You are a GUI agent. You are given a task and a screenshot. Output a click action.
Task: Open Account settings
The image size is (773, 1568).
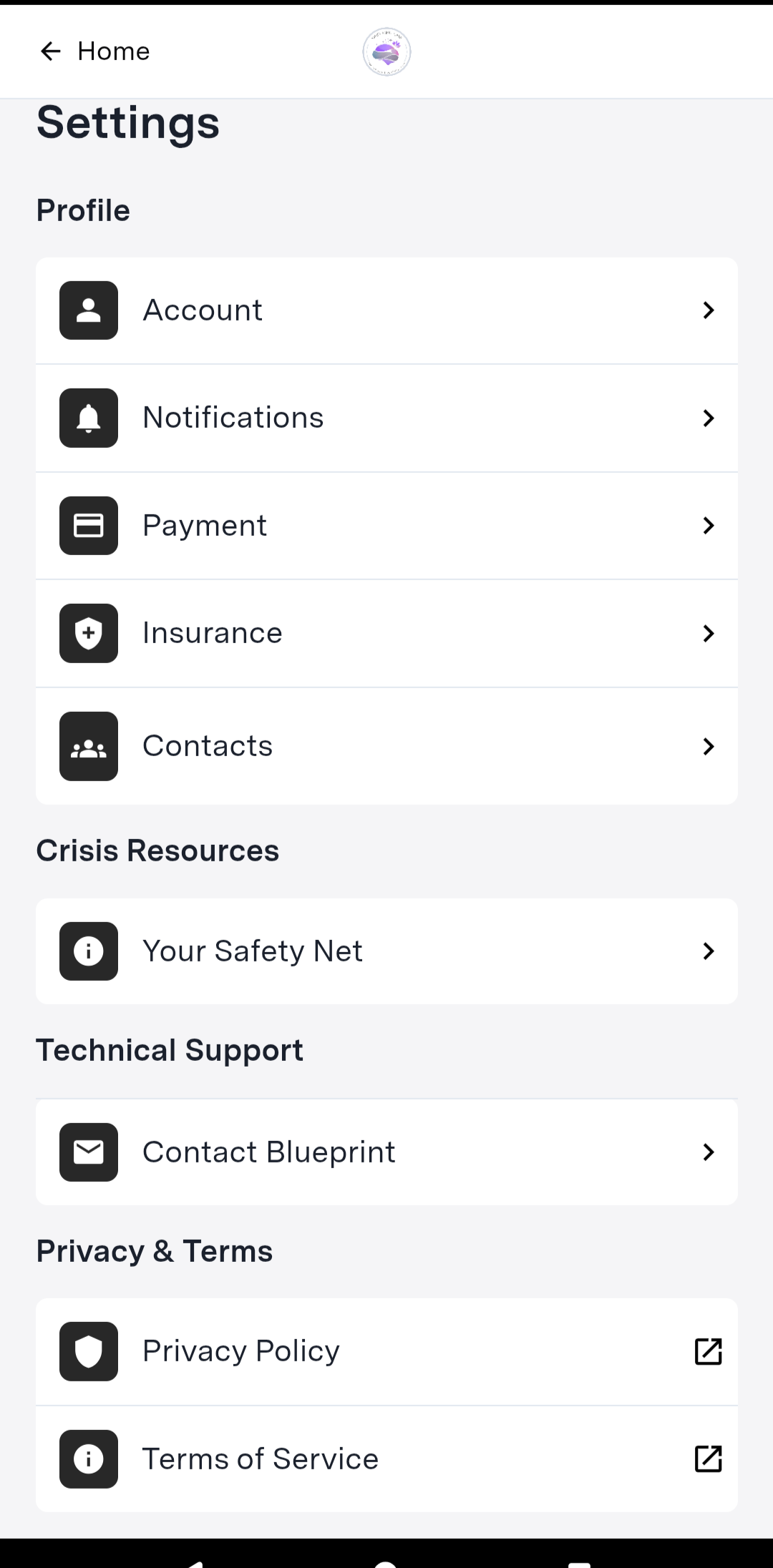pyautogui.click(x=386, y=310)
